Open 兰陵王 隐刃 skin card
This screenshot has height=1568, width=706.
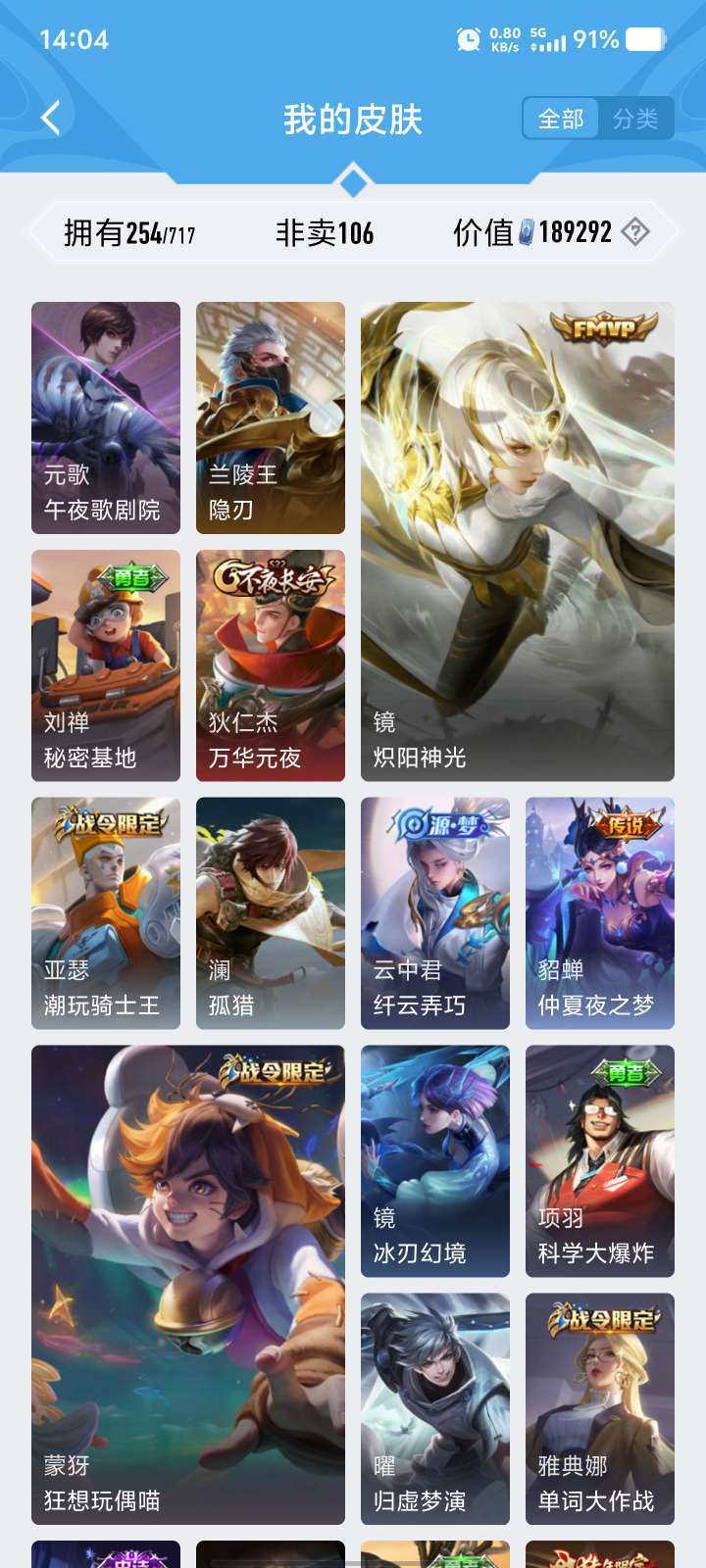point(271,417)
